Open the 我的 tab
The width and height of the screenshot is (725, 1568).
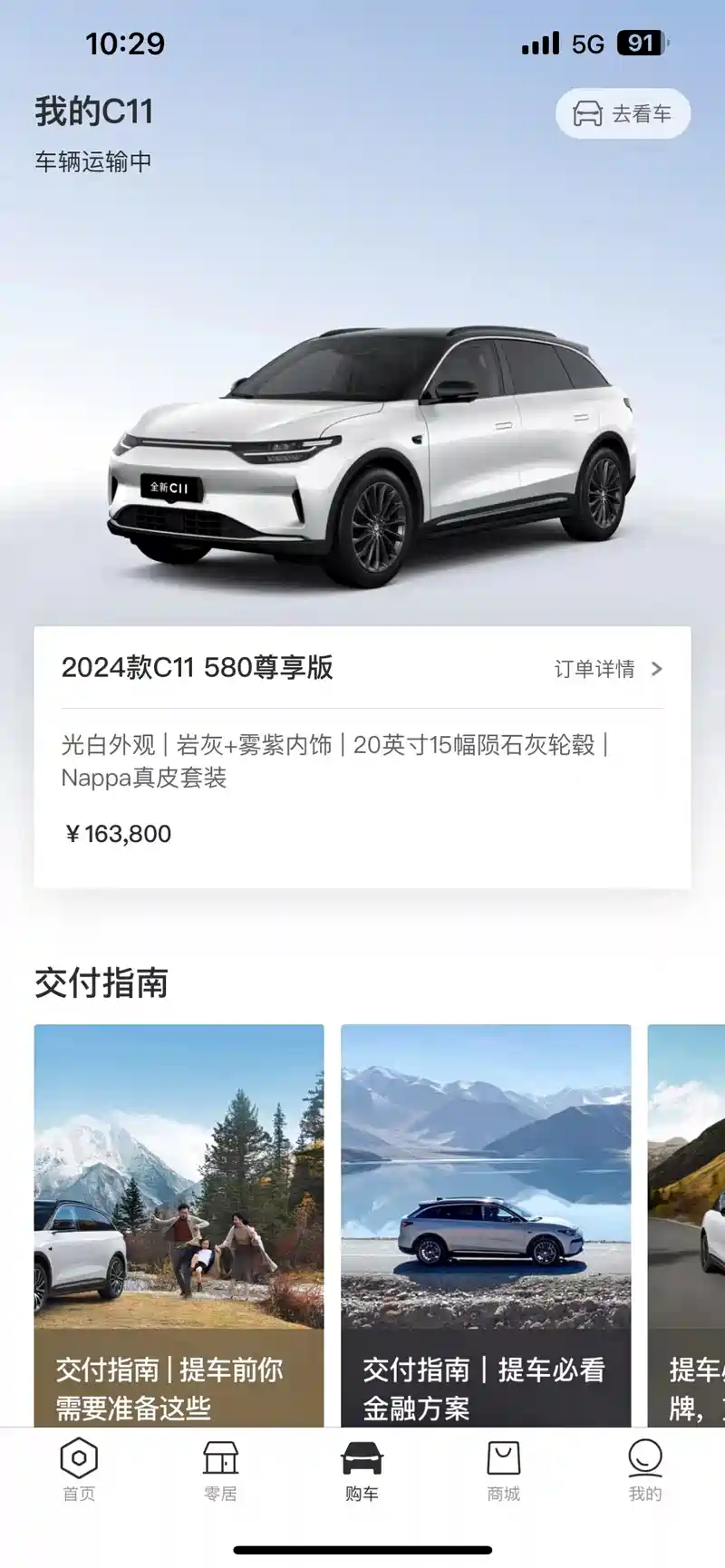644,1469
